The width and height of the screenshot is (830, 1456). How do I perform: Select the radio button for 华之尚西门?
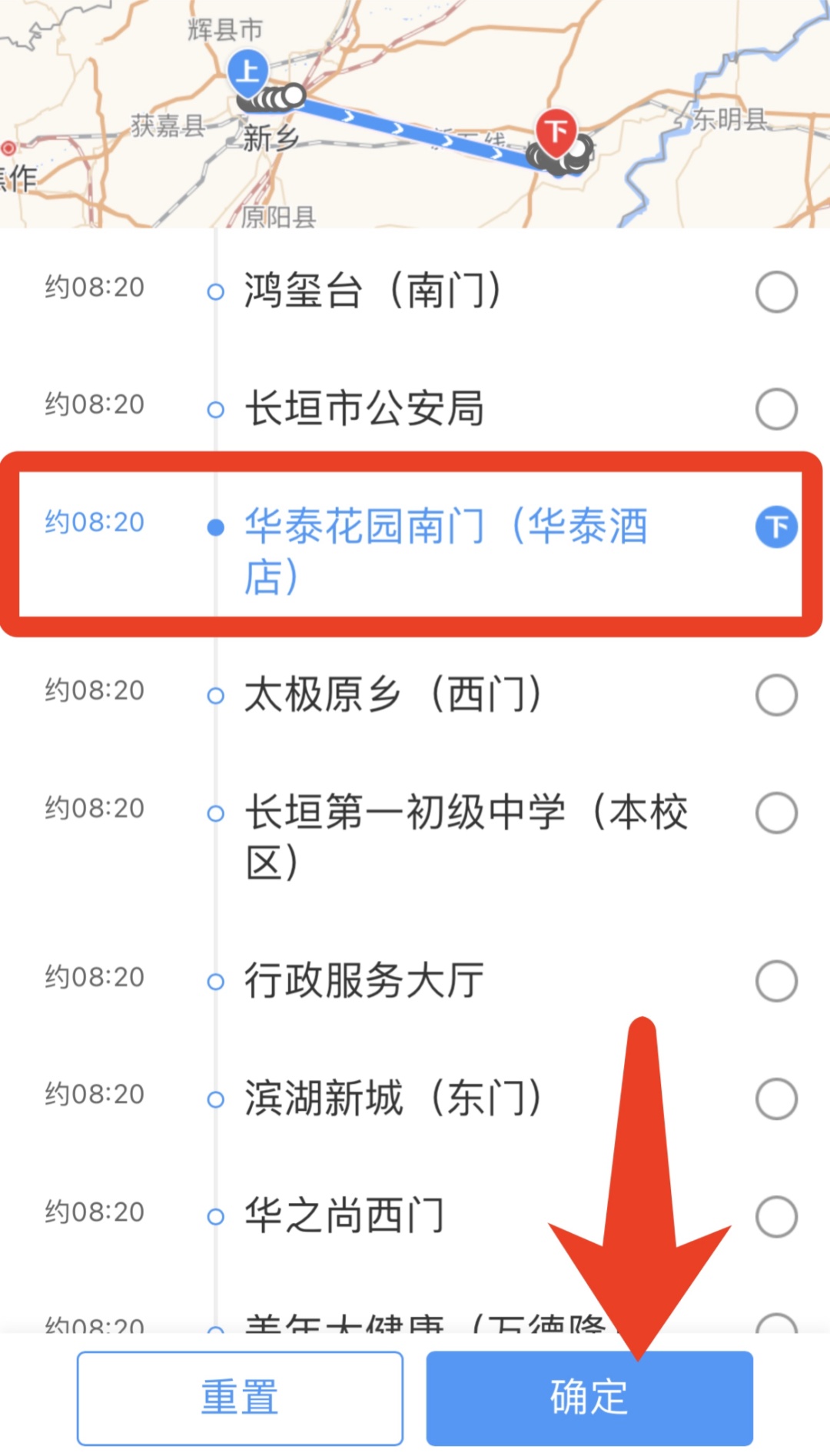(776, 1213)
